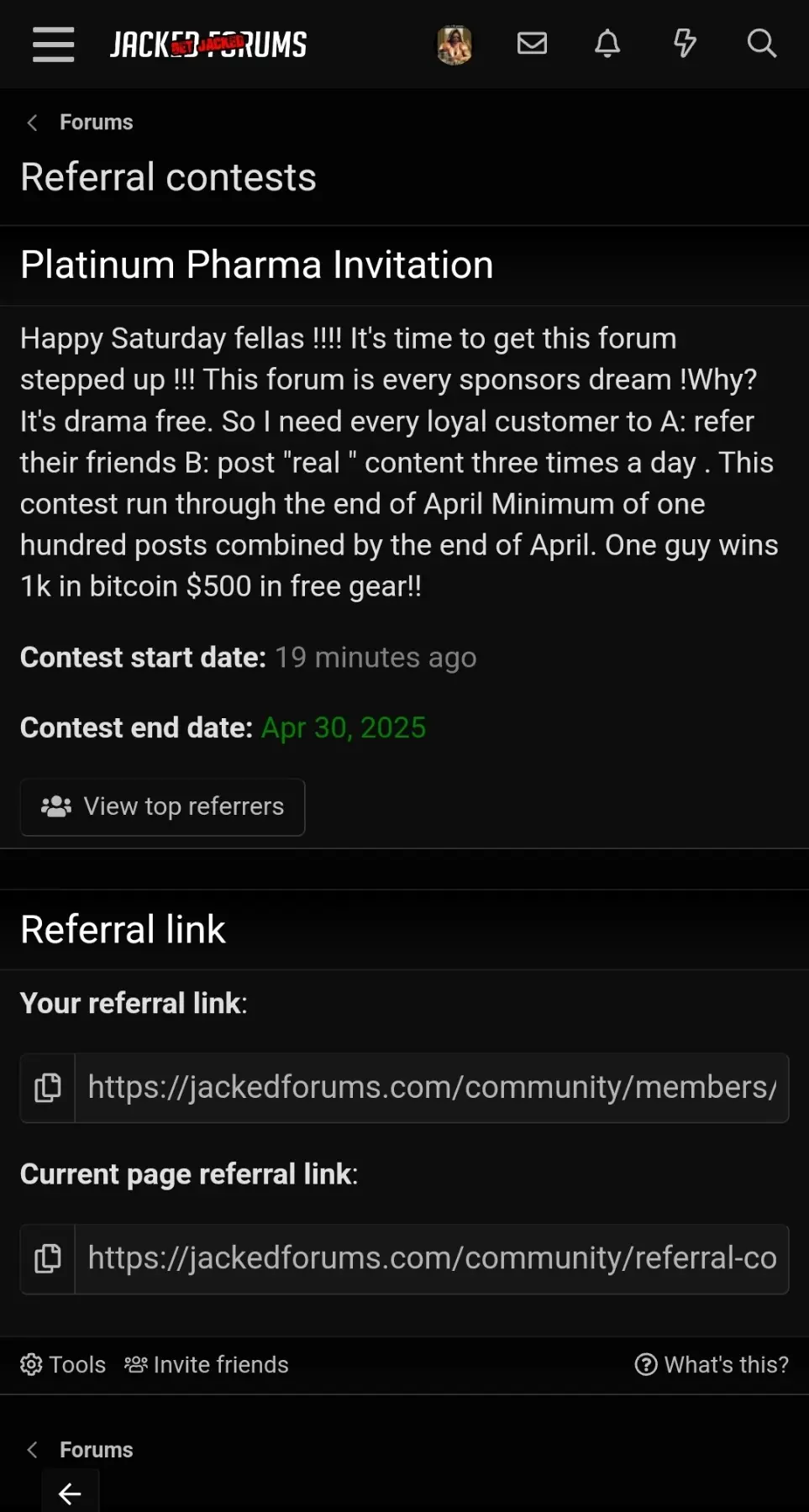Copy the current page referral link
This screenshot has height=1512, width=809.
(x=48, y=1258)
